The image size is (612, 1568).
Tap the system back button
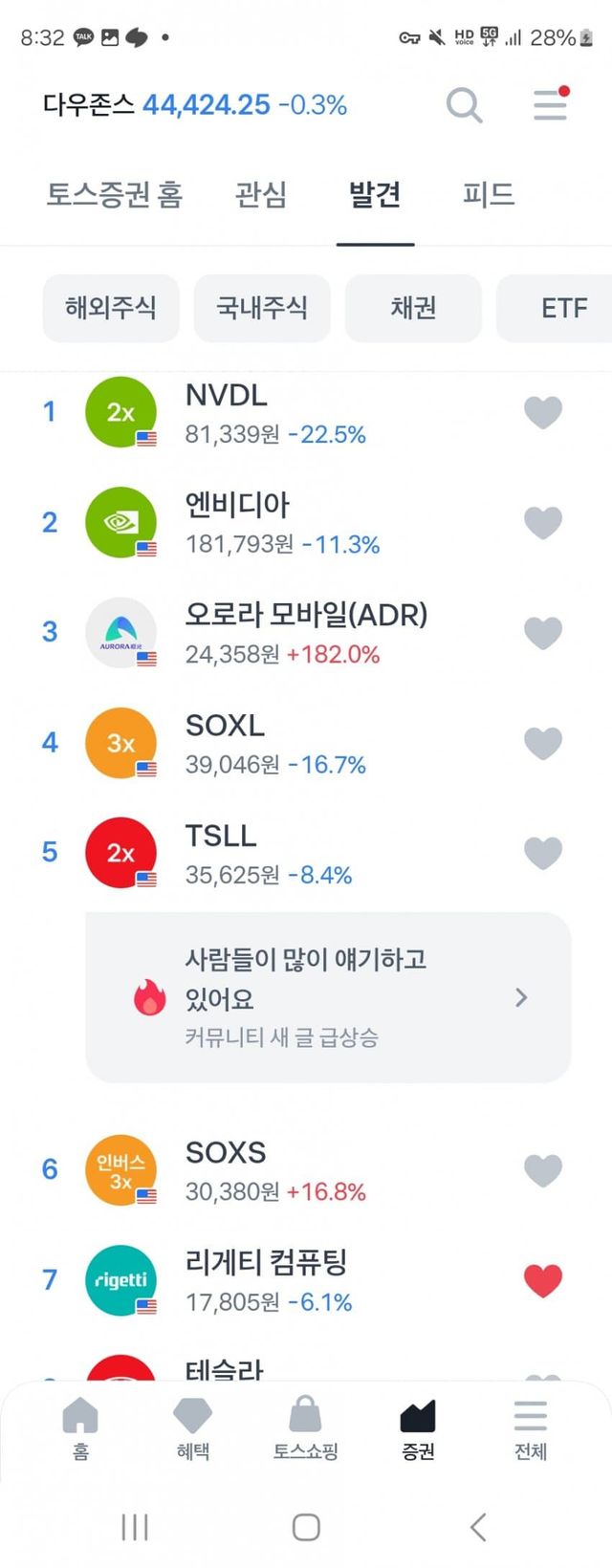tap(478, 1527)
